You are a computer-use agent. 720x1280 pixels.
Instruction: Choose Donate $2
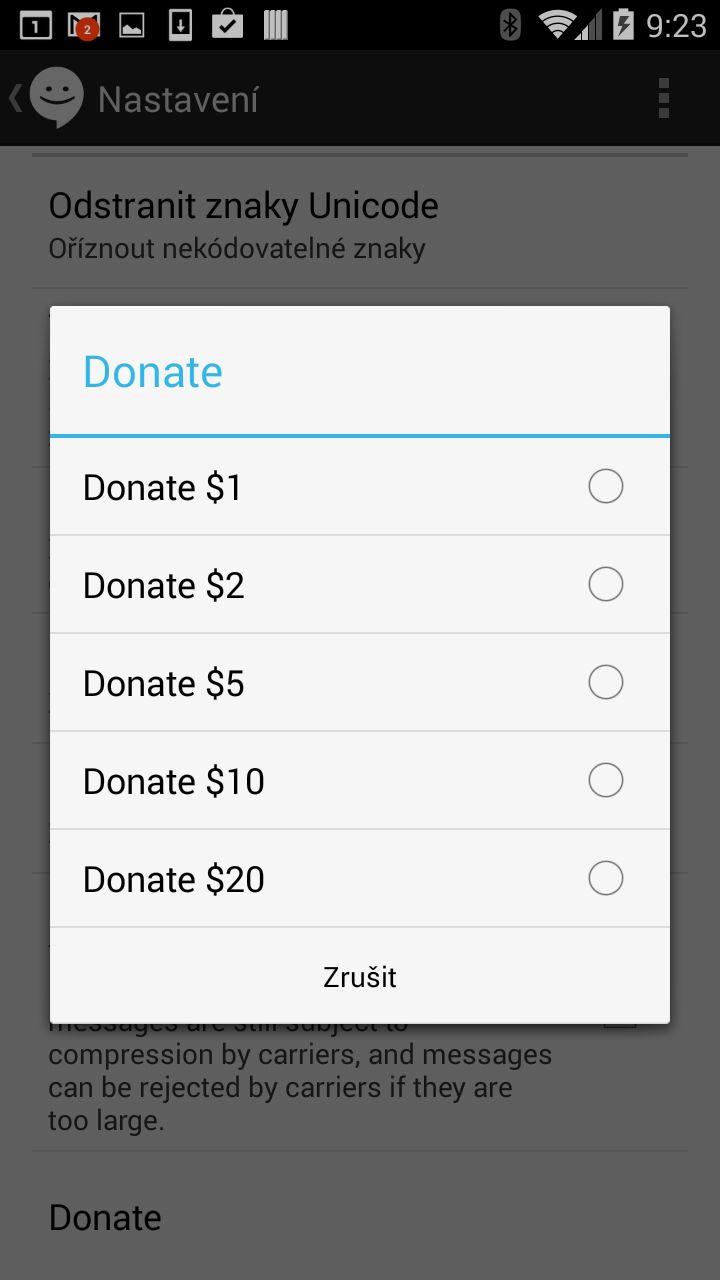point(360,585)
